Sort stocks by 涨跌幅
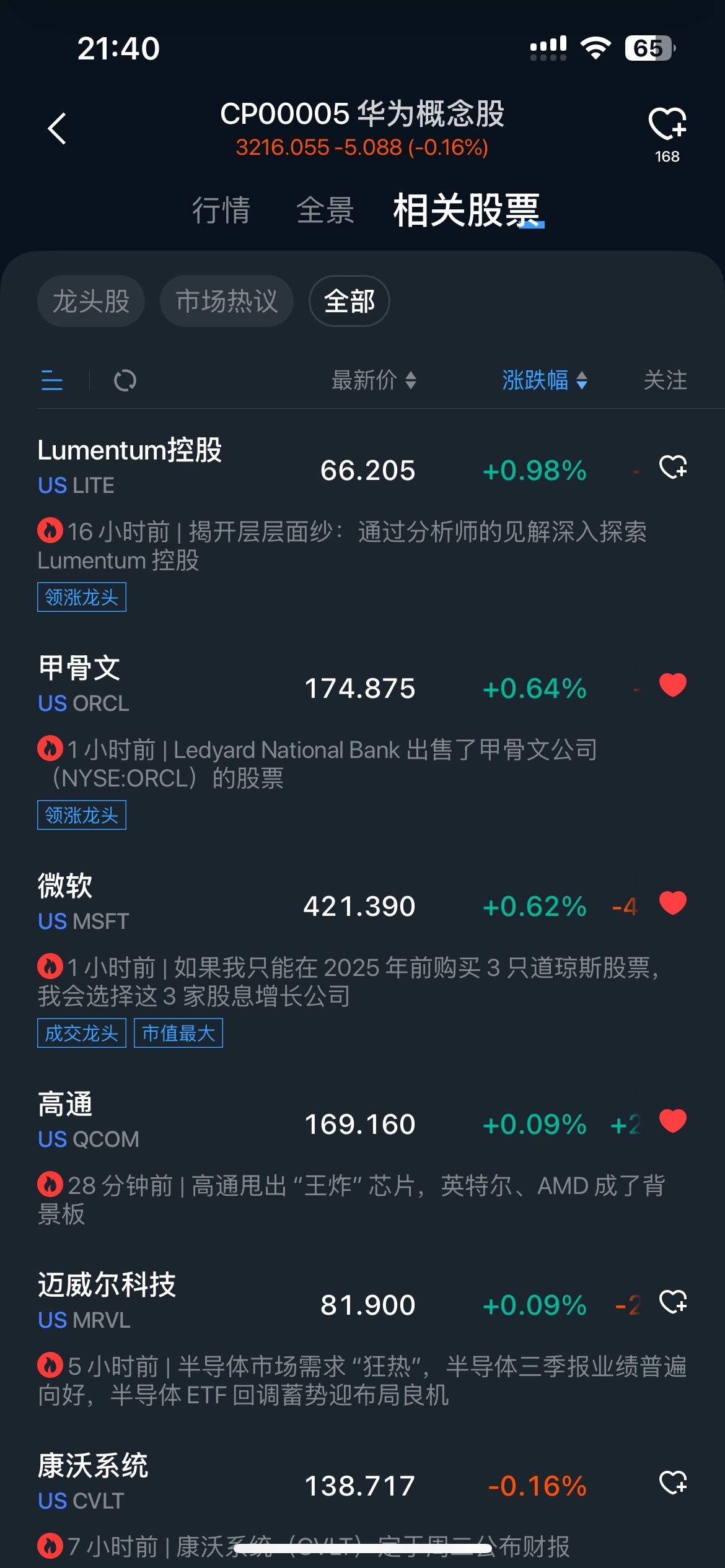The image size is (725, 1568). [544, 380]
